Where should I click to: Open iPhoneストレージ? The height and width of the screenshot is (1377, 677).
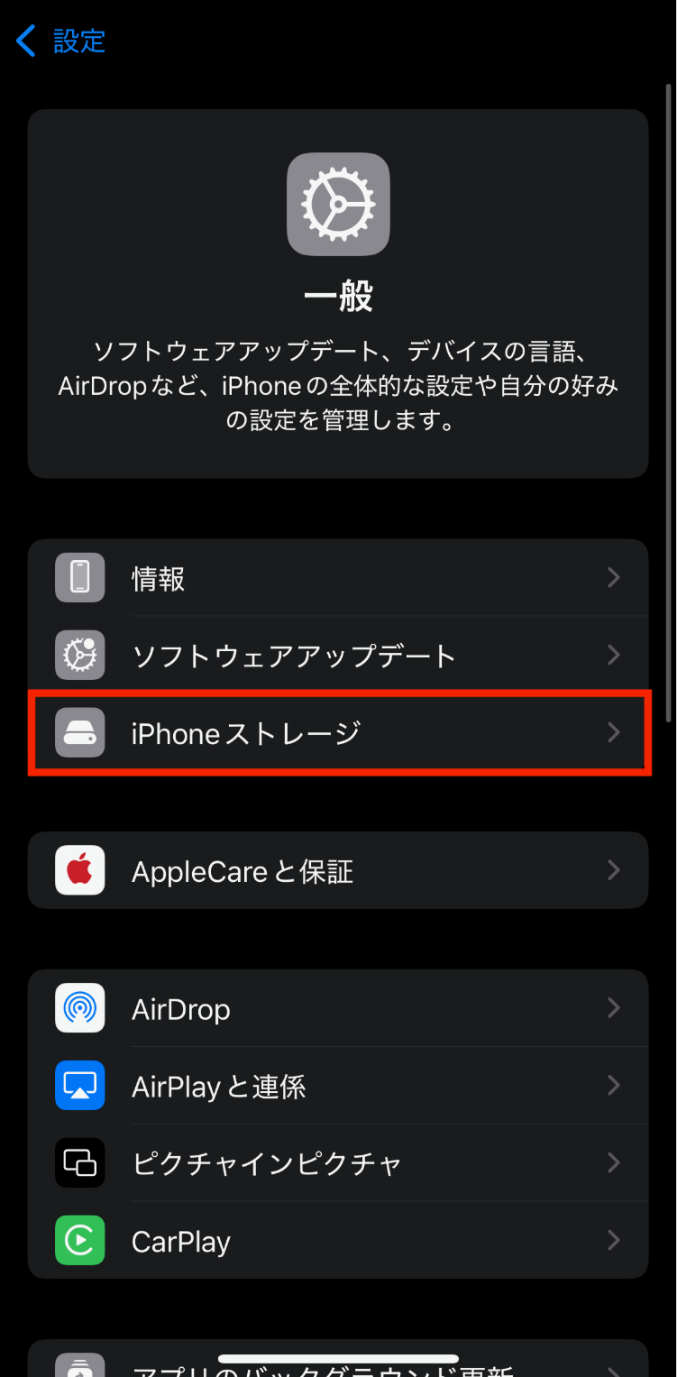[338, 733]
